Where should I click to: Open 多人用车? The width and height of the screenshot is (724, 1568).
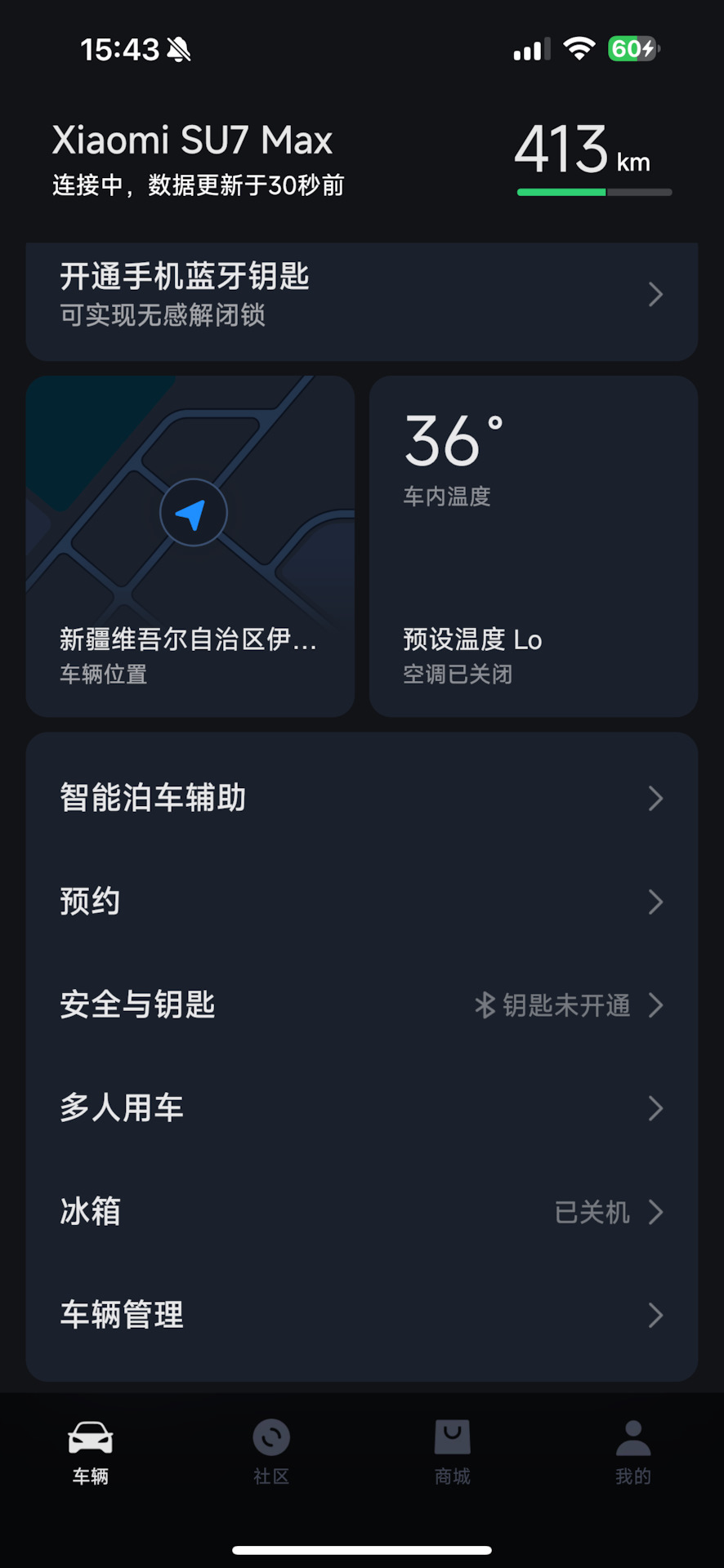[x=361, y=1108]
